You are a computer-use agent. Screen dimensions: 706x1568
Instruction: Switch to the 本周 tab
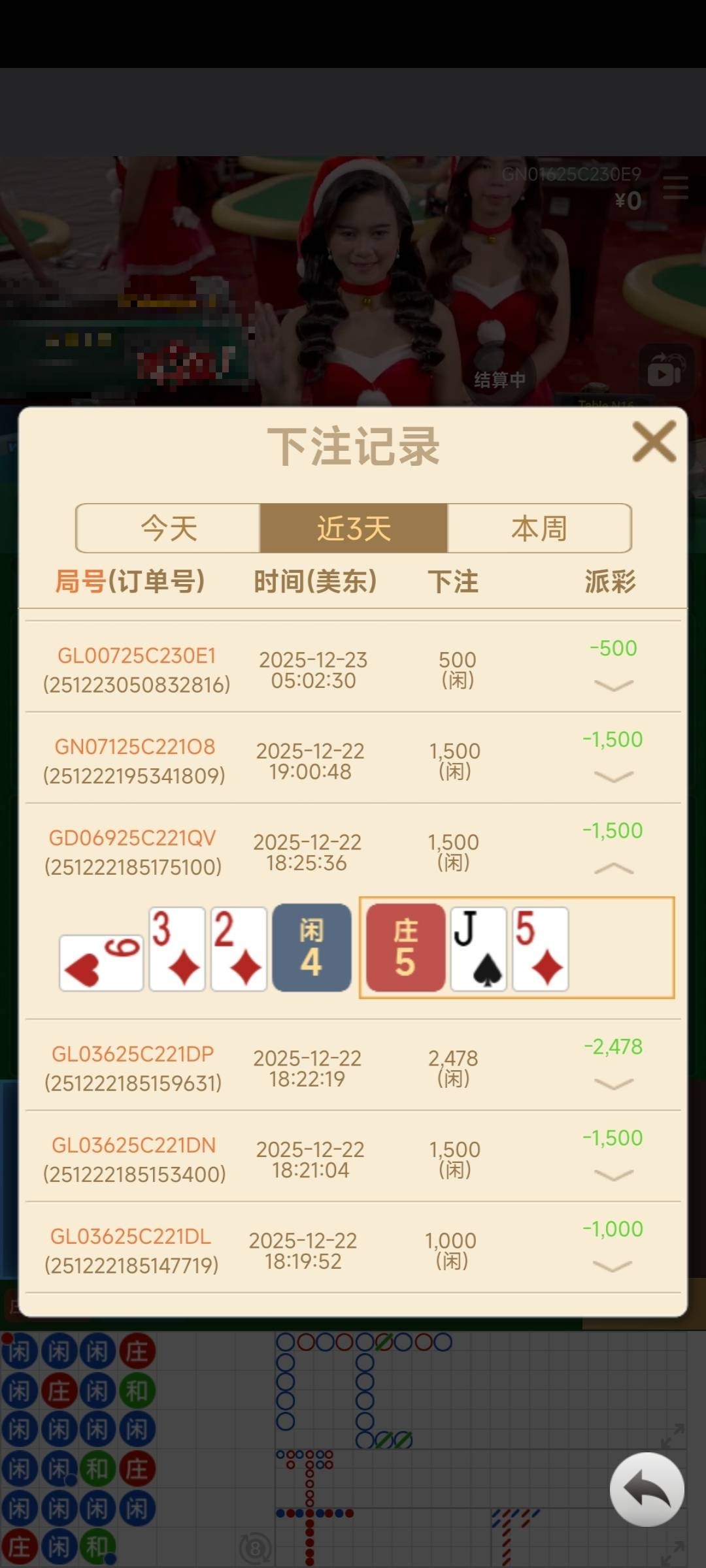pos(539,528)
